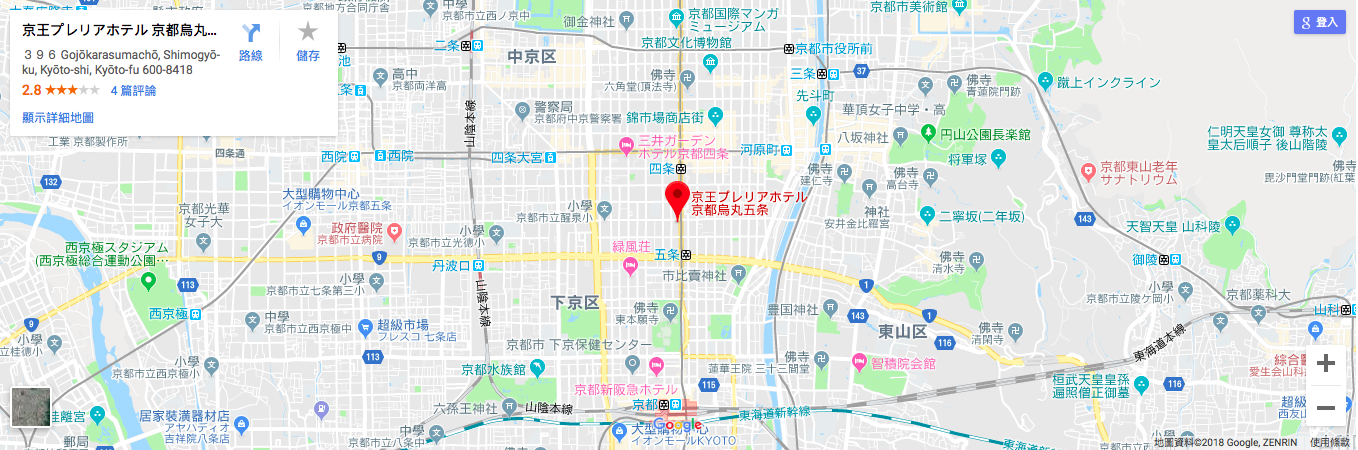This screenshot has width=1358, height=450.
Task: Zoom out on the map
Action: (x=1326, y=408)
